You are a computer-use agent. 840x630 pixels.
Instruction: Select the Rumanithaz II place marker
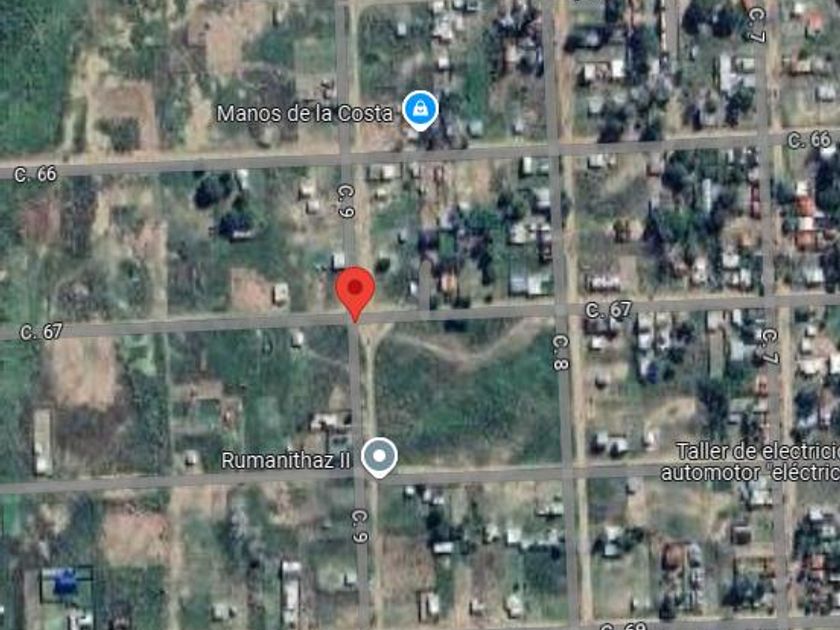[x=379, y=458]
